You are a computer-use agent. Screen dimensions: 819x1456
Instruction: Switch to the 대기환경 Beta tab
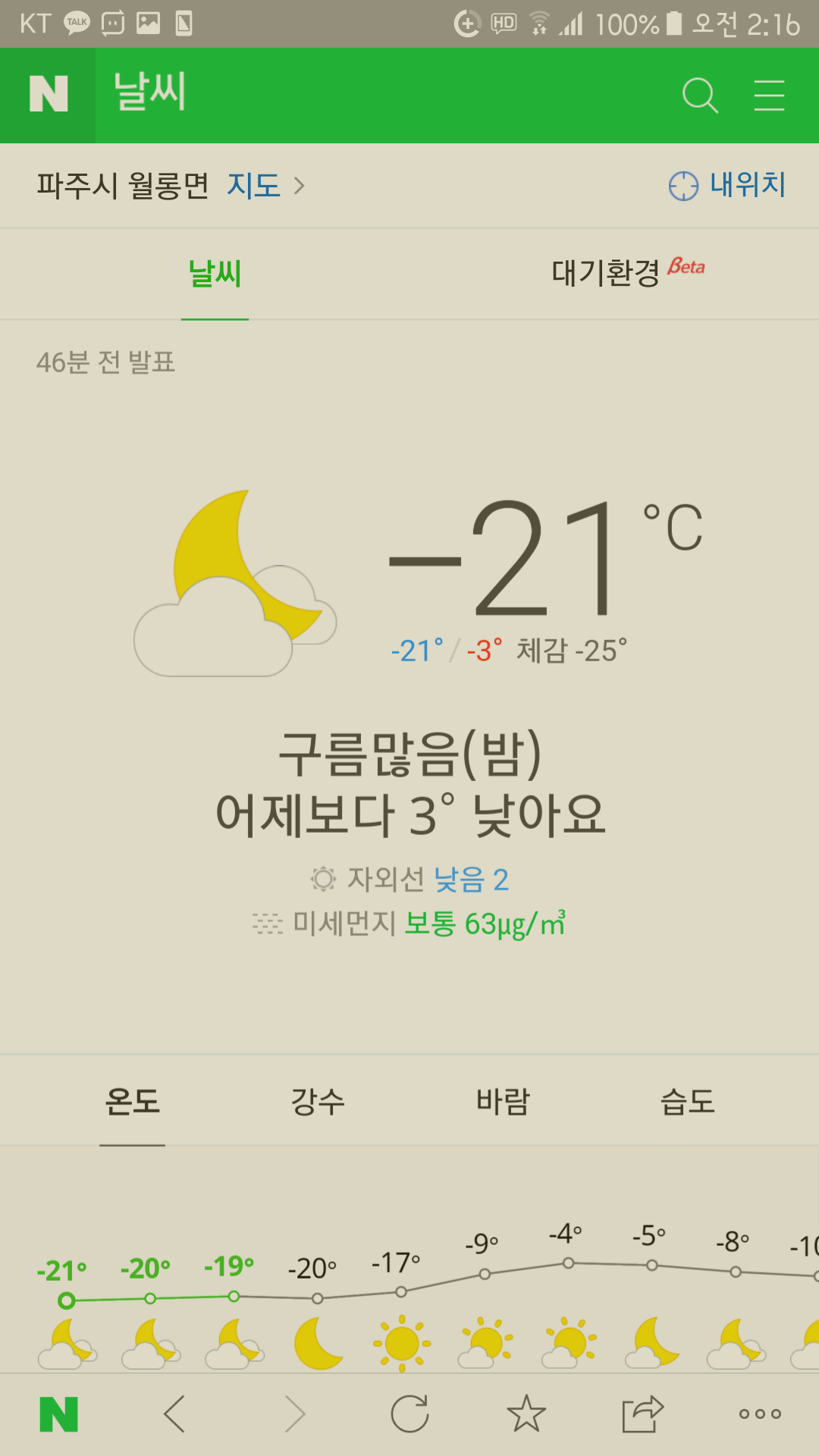(627, 272)
